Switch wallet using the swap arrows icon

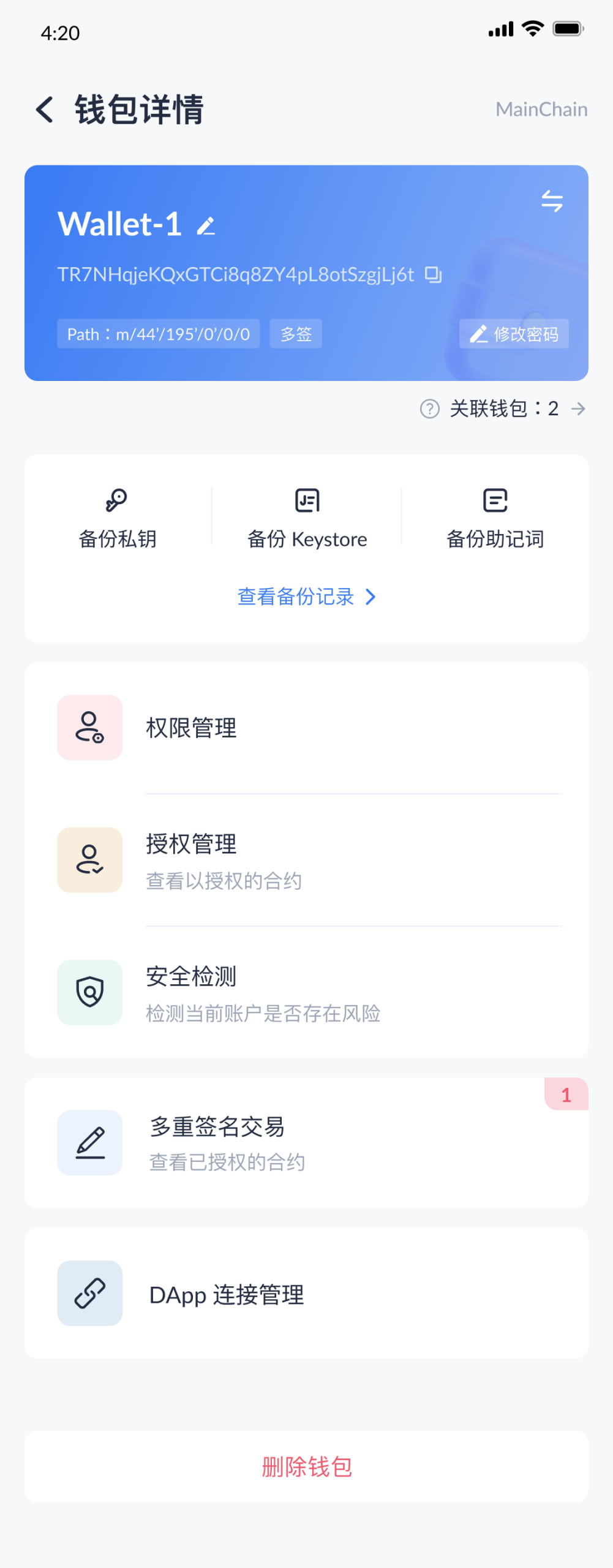pos(552,201)
